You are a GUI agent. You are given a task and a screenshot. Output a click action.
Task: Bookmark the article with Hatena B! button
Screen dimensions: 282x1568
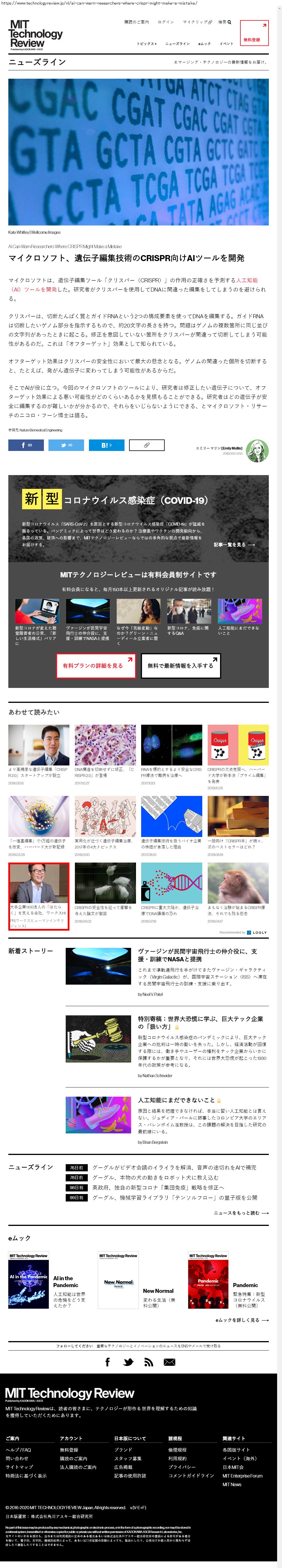click(x=106, y=445)
